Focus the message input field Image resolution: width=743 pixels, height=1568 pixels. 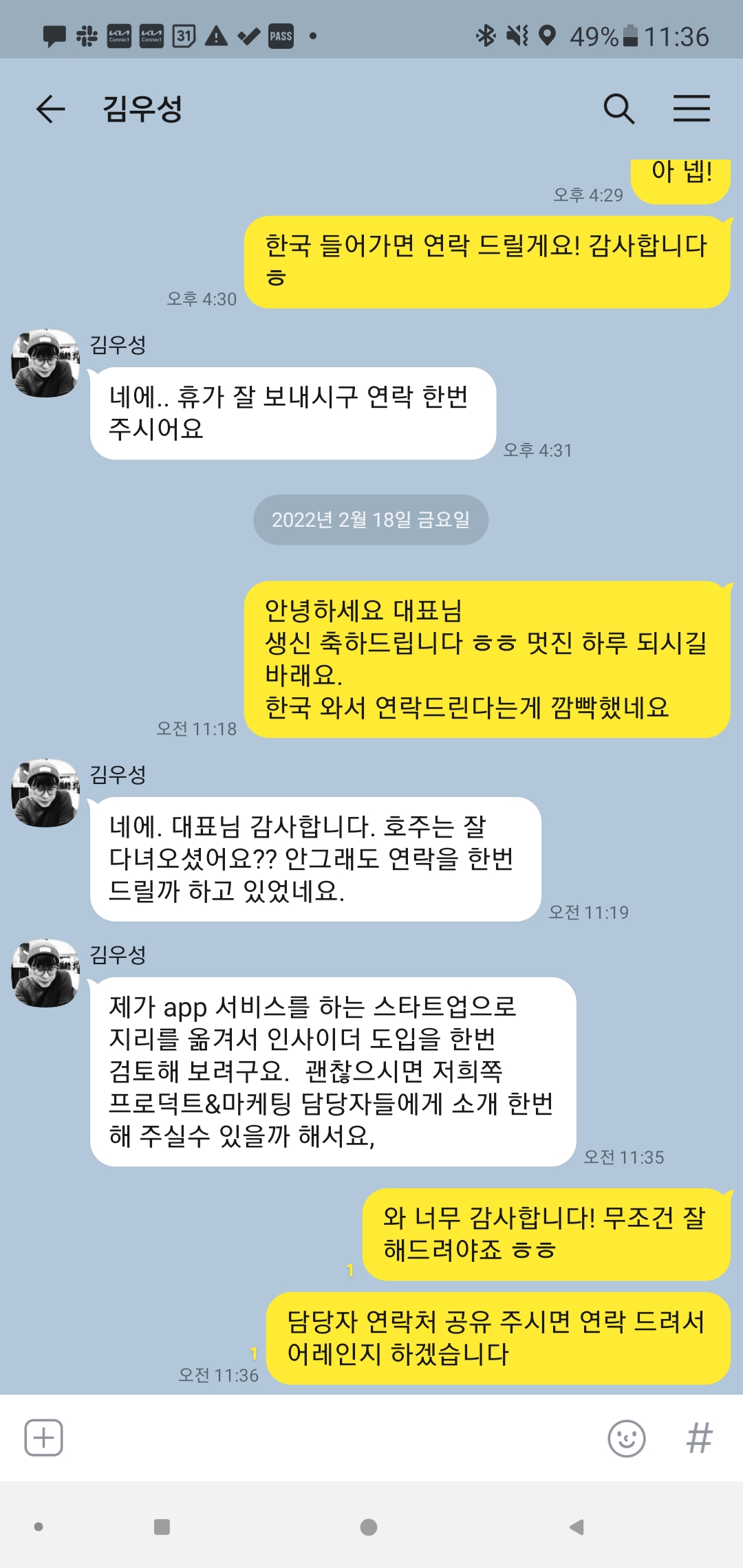point(330,1438)
